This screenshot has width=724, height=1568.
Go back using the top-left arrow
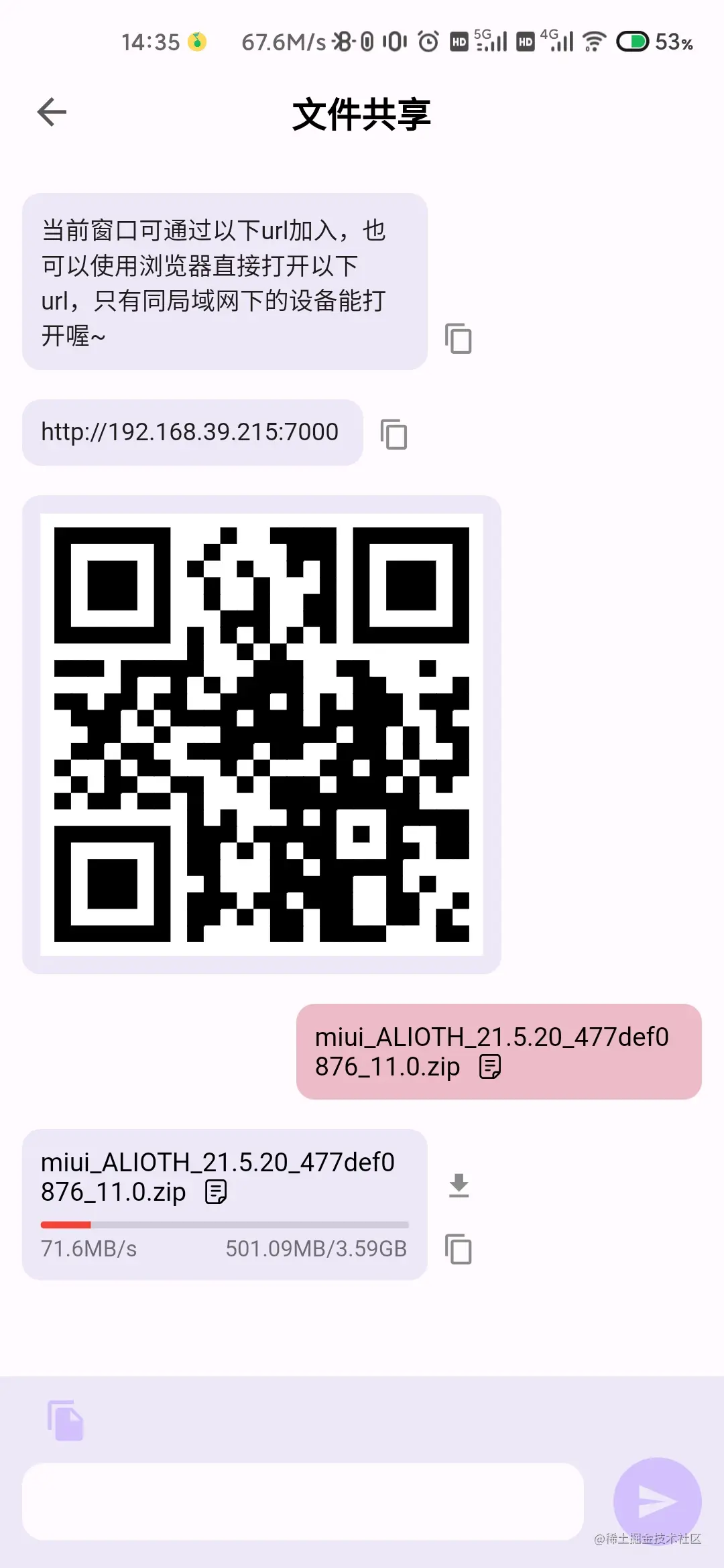pyautogui.click(x=52, y=112)
